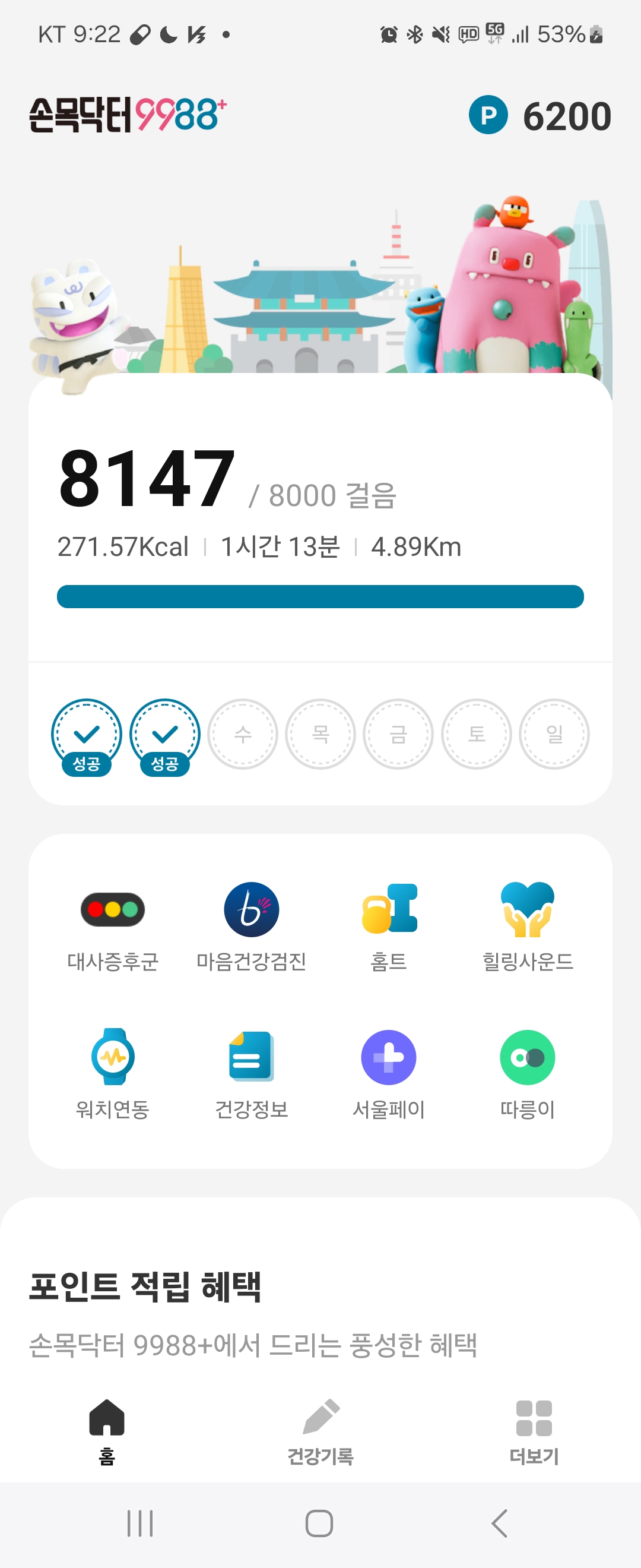The image size is (641, 1568).
Task: Open the 8147 step count details
Action: (x=147, y=479)
